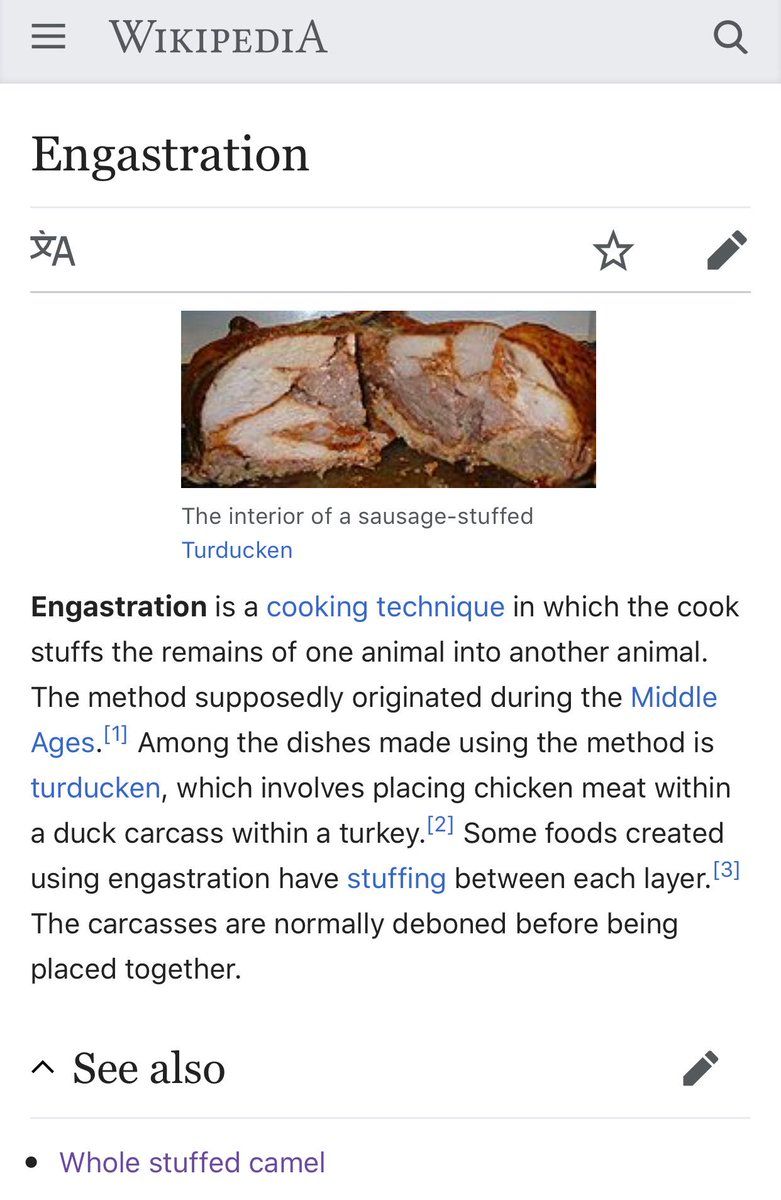Collapse the See also section
781x1200 pixels.
point(43,1067)
